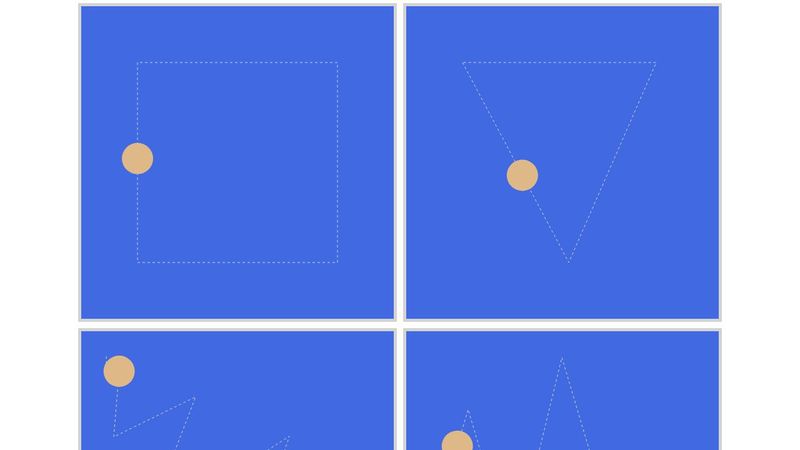Open the square path tile
This screenshot has height=450, width=800.
point(237,162)
